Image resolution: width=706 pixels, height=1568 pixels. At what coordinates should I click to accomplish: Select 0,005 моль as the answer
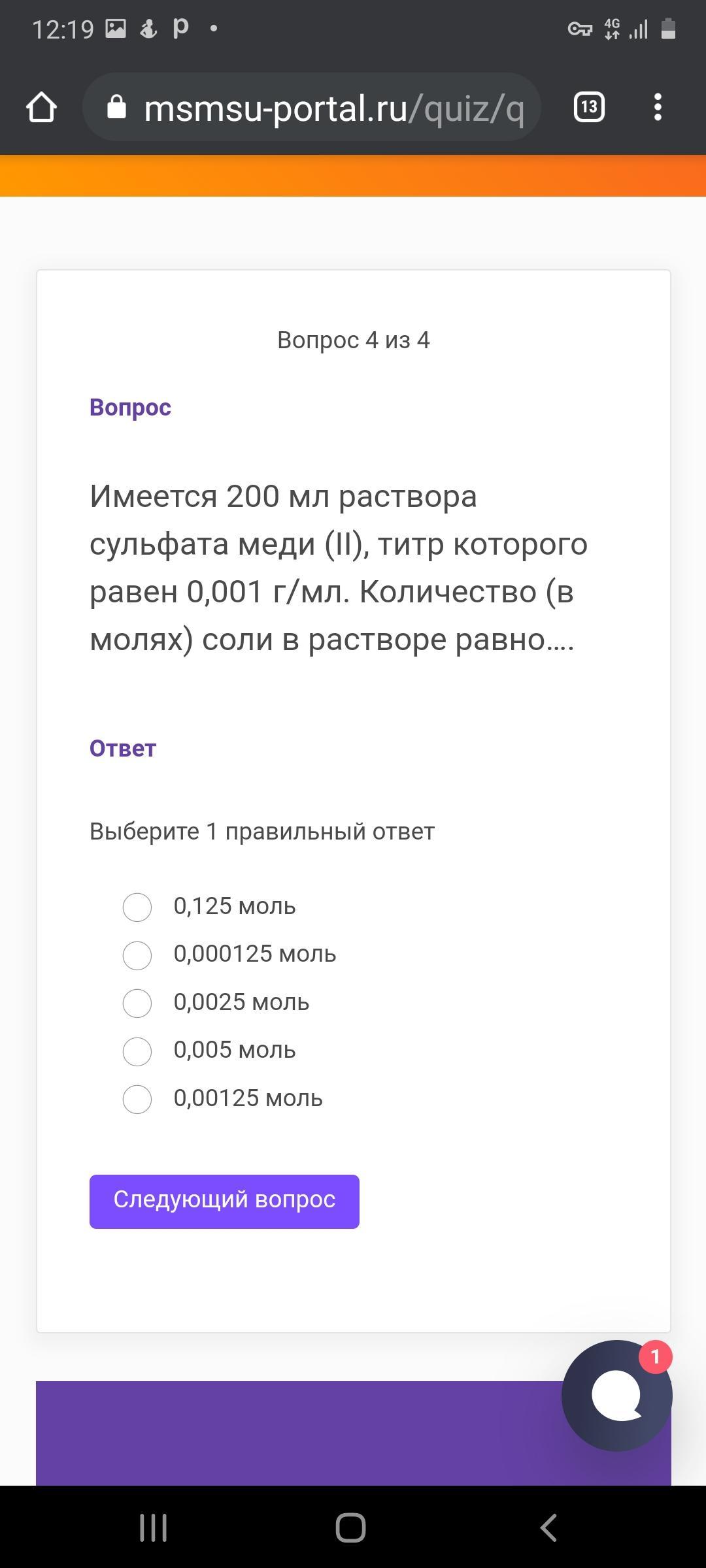137,1051
